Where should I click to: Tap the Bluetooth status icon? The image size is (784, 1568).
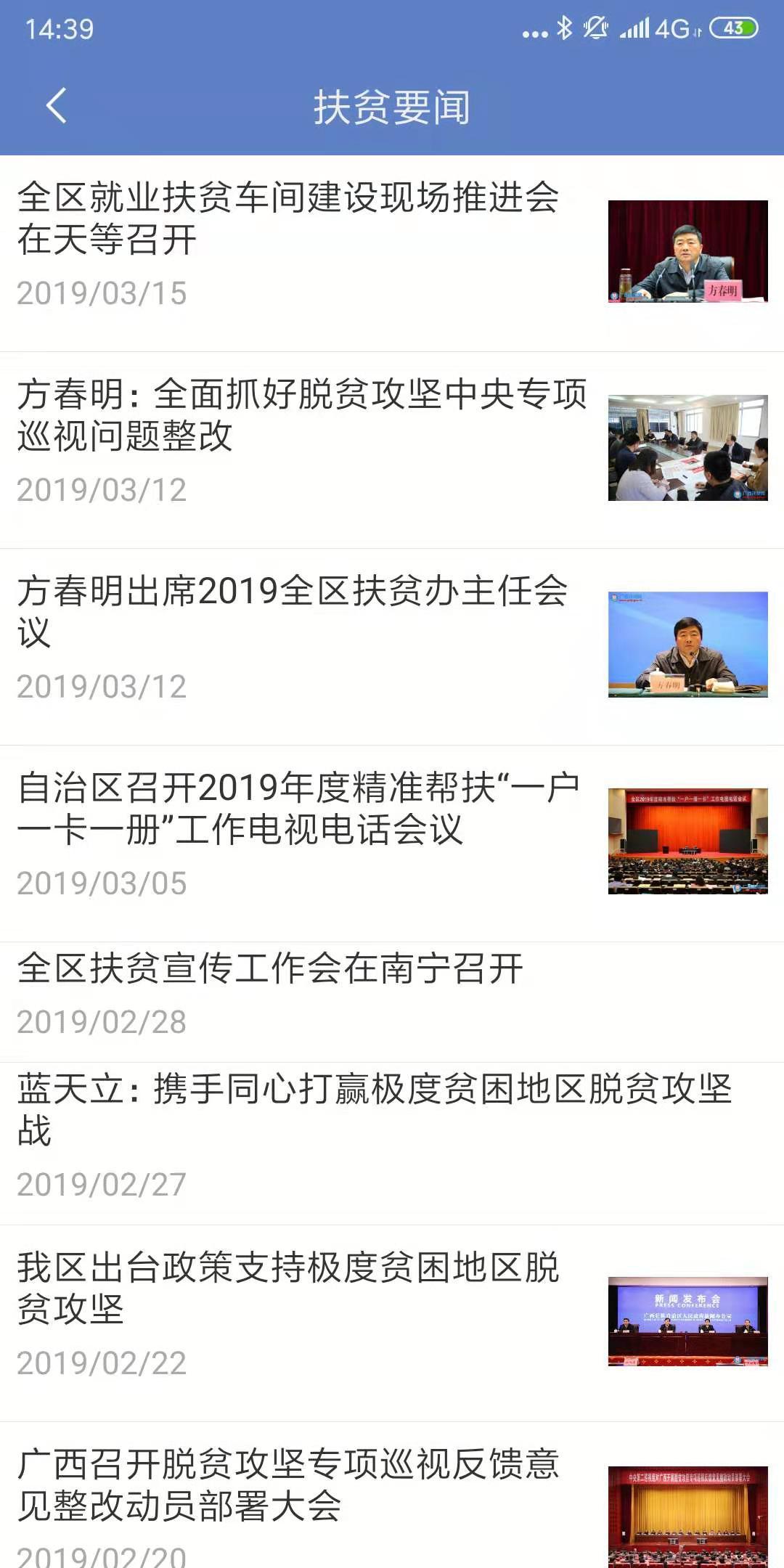pos(565,29)
